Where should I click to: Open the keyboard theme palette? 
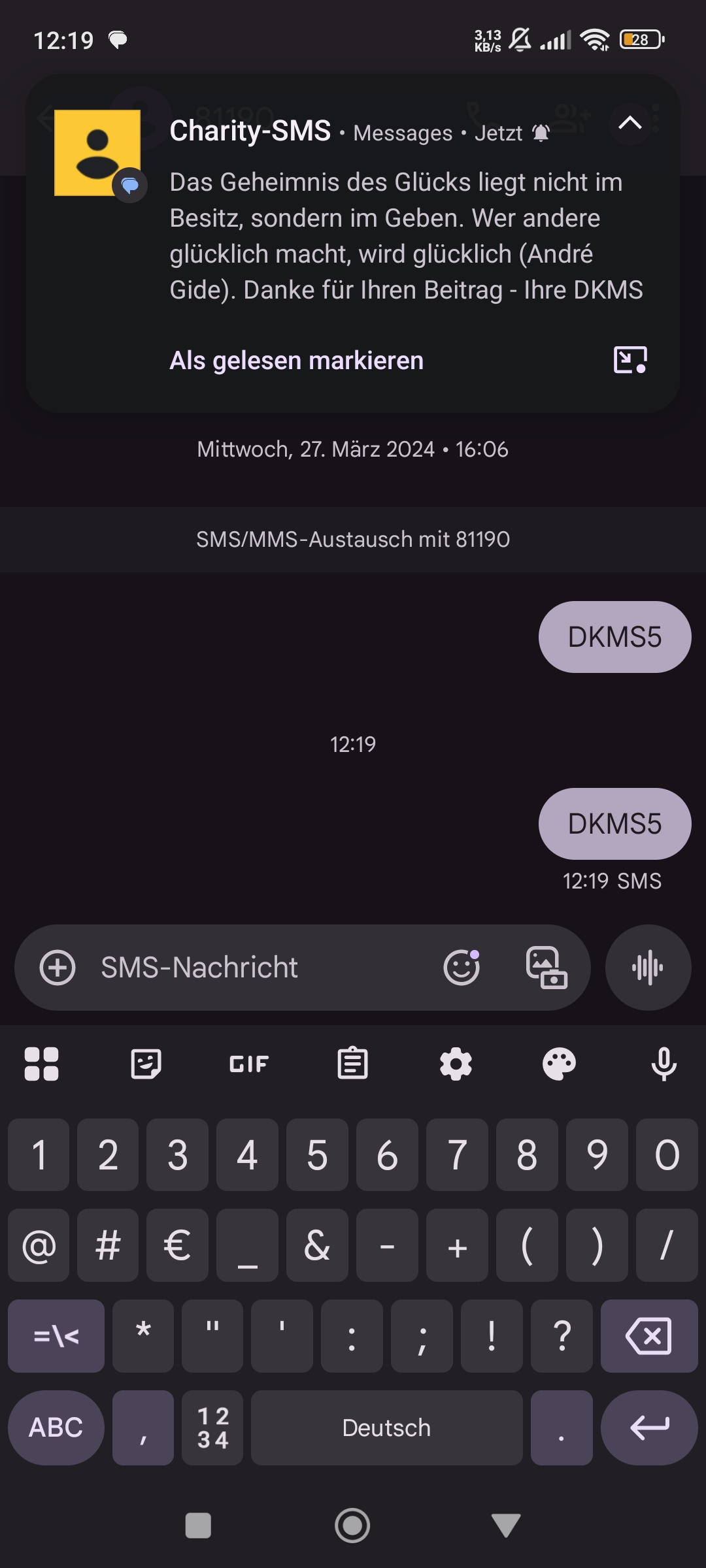[559, 1064]
